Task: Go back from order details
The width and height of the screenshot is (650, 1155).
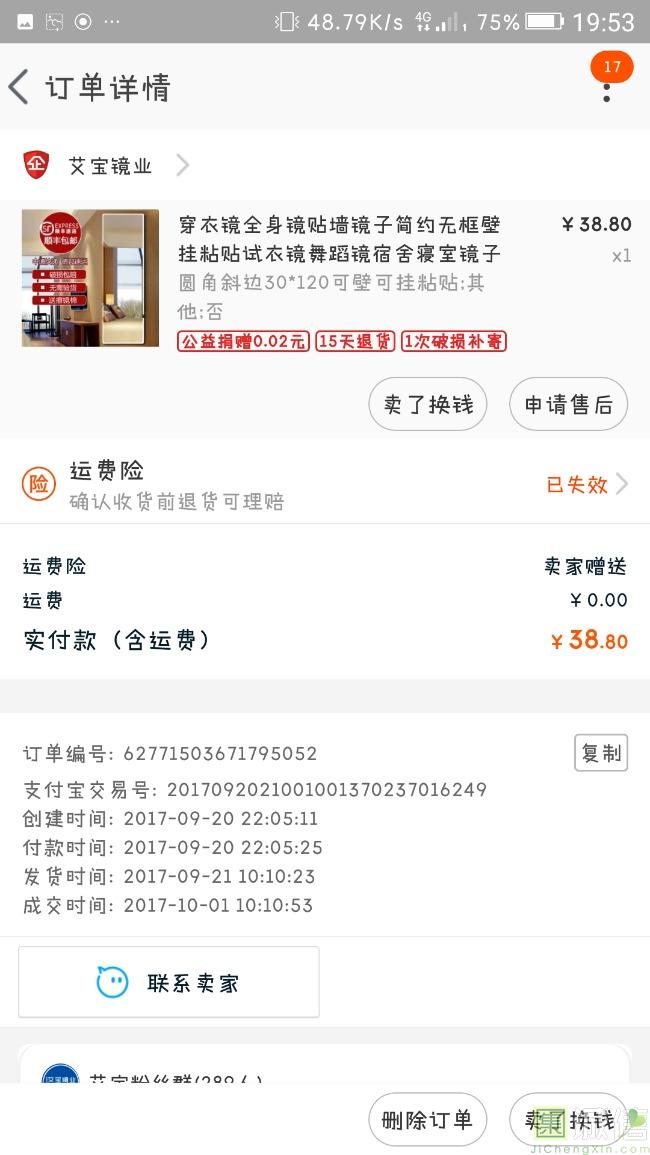Action: pyautogui.click(x=20, y=87)
